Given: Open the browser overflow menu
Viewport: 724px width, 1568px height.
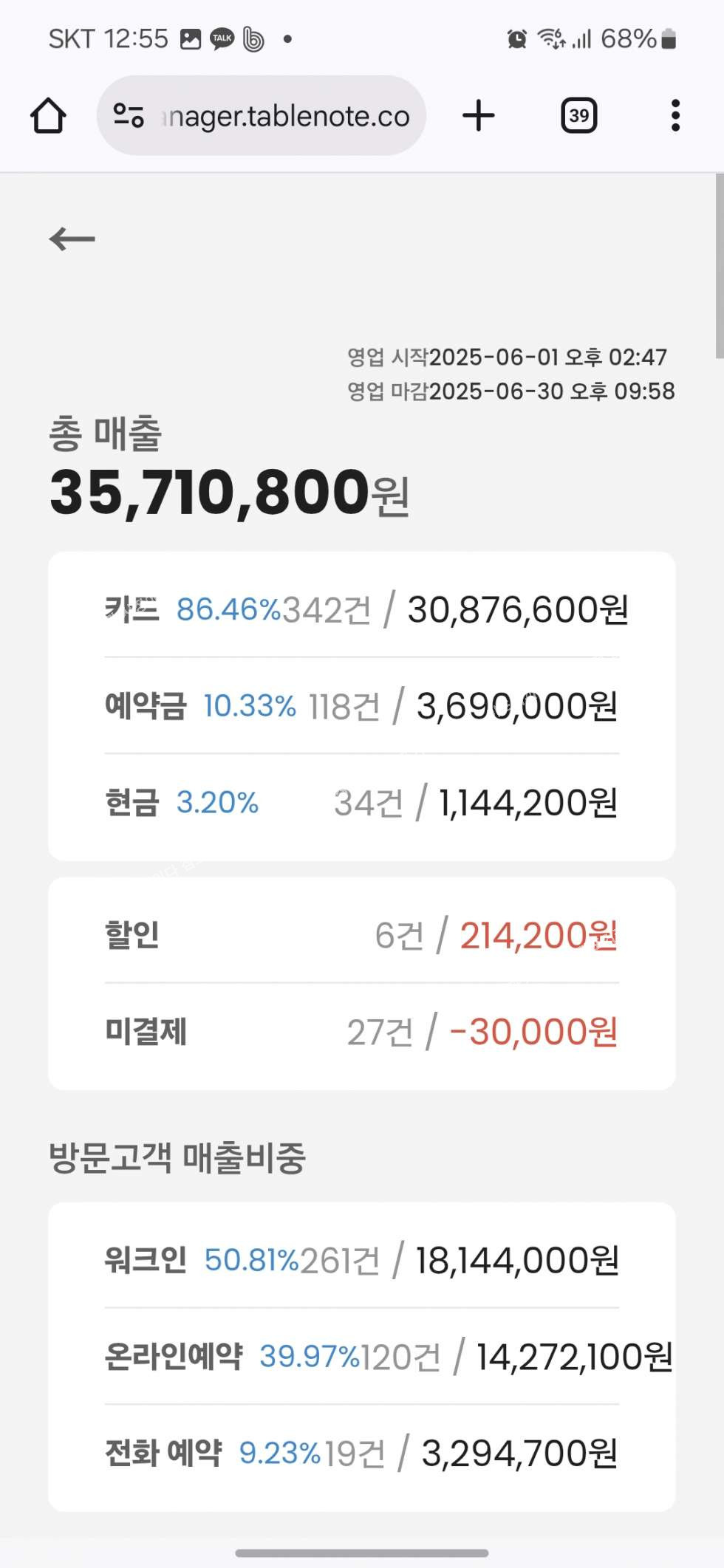Looking at the screenshot, I should pos(675,116).
